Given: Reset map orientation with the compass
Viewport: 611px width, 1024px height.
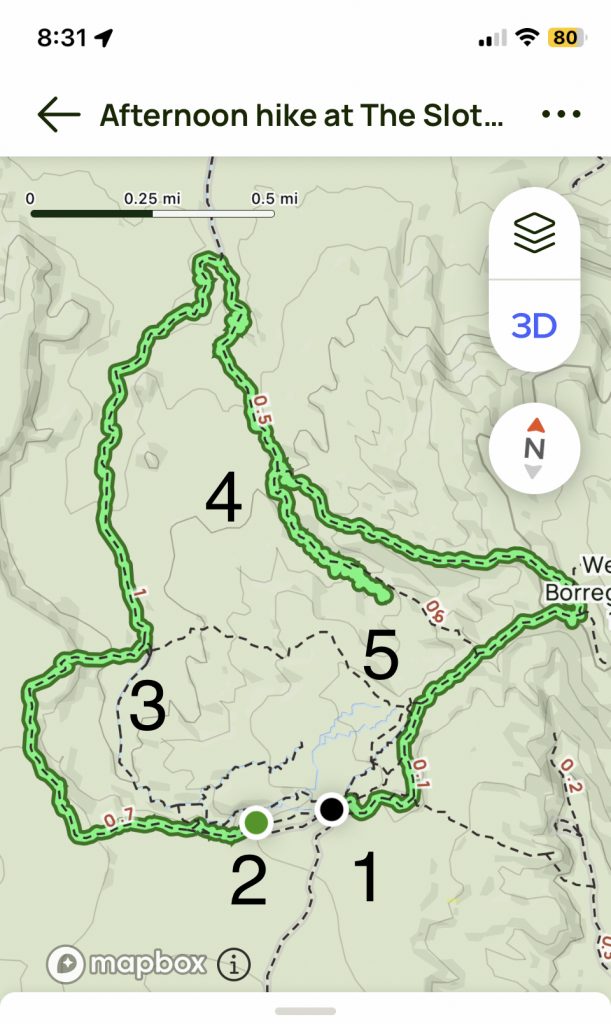Looking at the screenshot, I should 535,449.
